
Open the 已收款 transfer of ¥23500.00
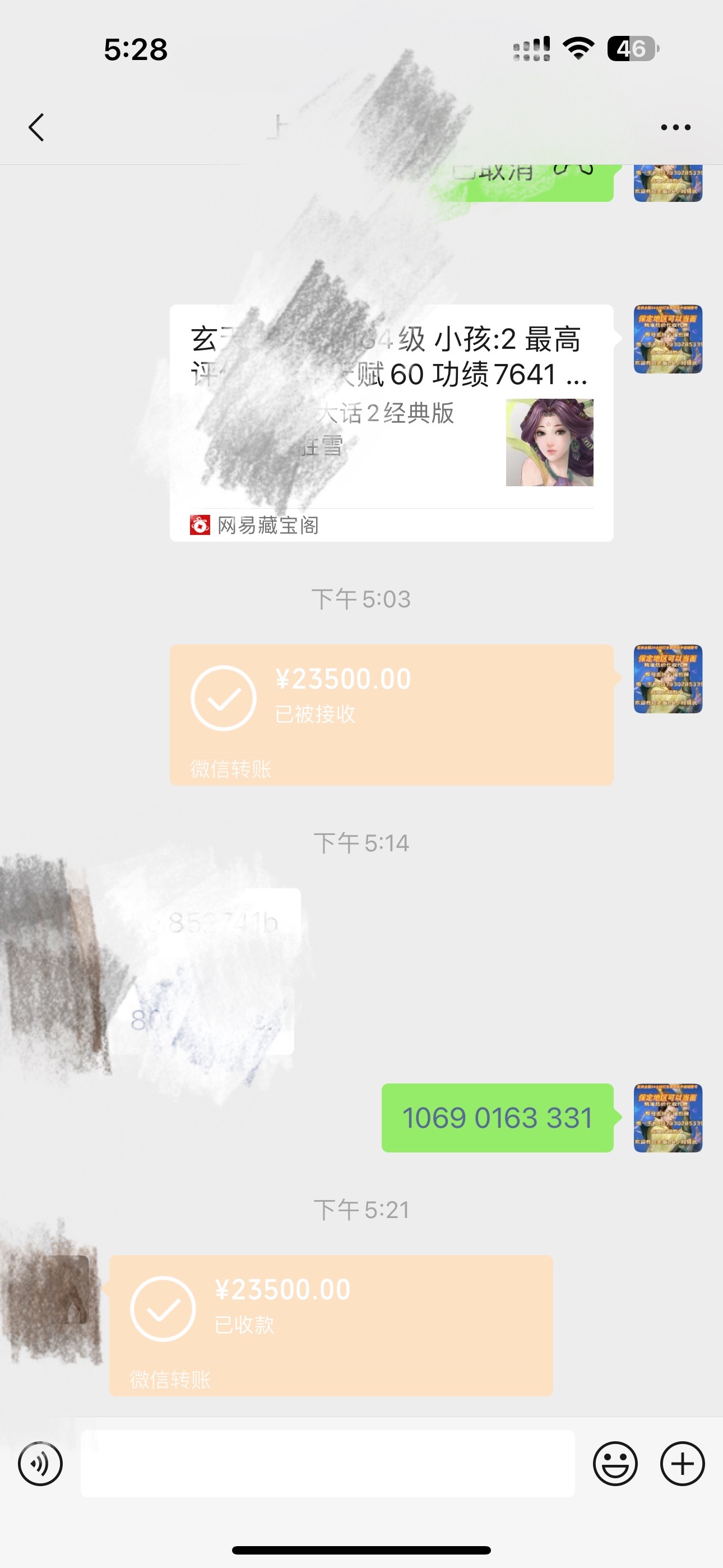pos(331,1324)
